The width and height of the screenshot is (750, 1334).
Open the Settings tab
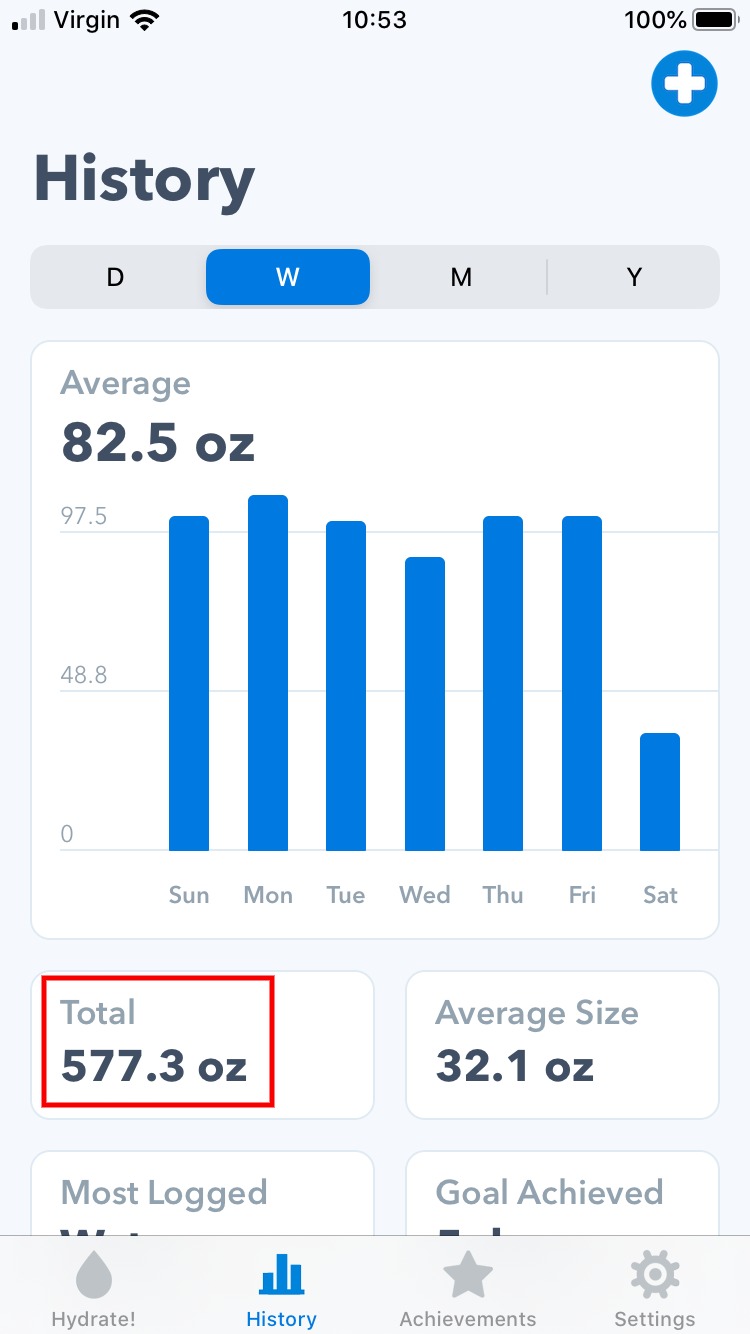coord(655,1290)
